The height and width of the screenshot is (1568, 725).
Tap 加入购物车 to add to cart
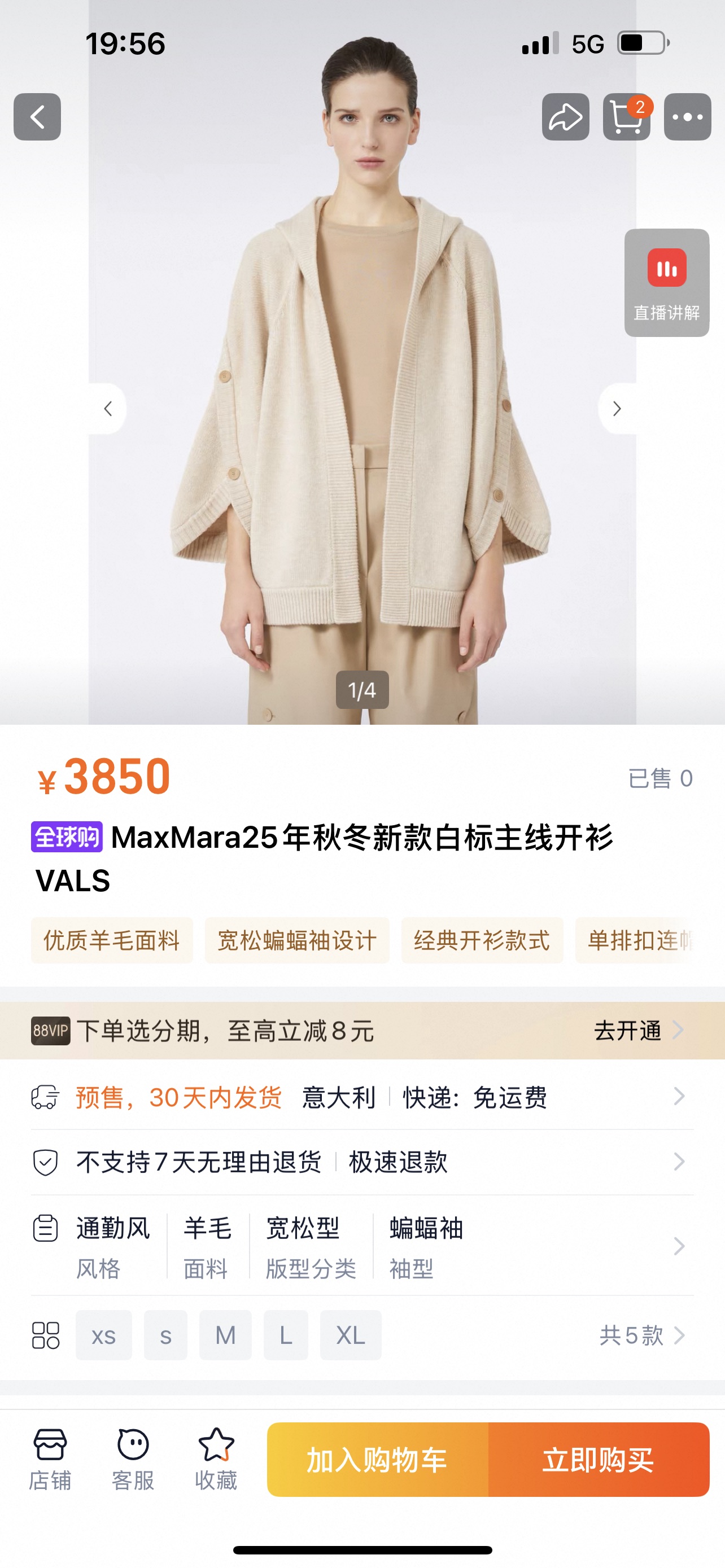coord(377,1460)
